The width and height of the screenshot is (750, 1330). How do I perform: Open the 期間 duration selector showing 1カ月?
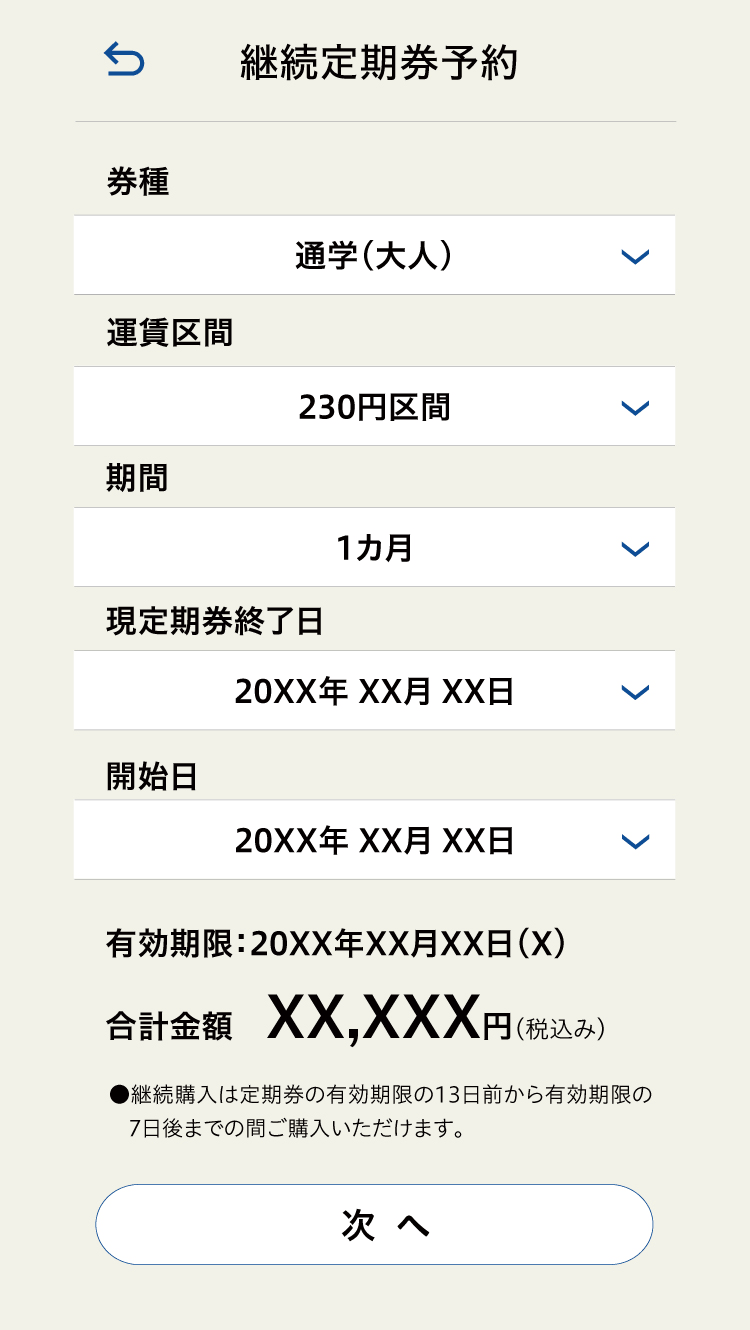[374, 547]
